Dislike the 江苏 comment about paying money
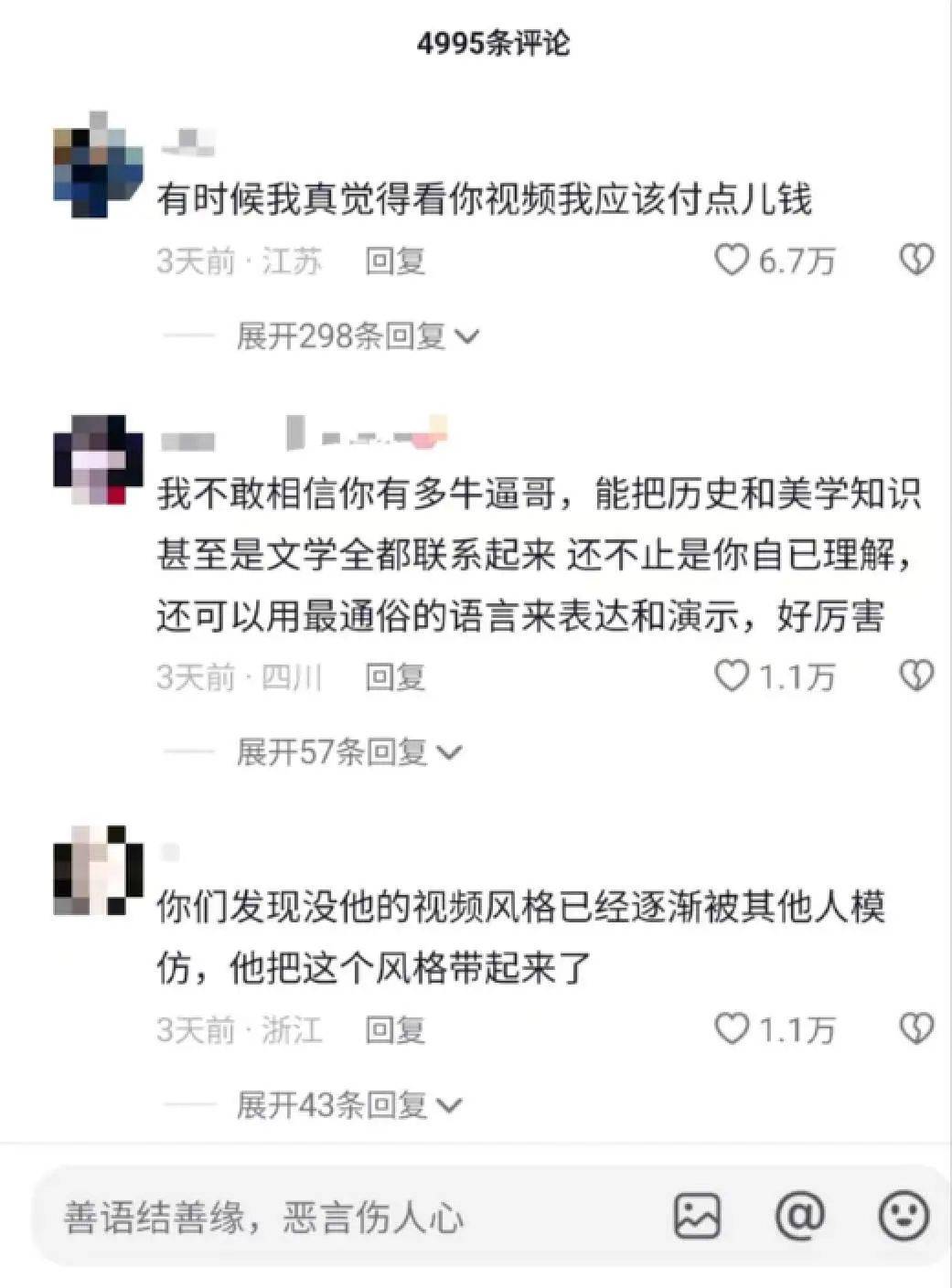This screenshot has width=952, height=1288. [x=916, y=261]
